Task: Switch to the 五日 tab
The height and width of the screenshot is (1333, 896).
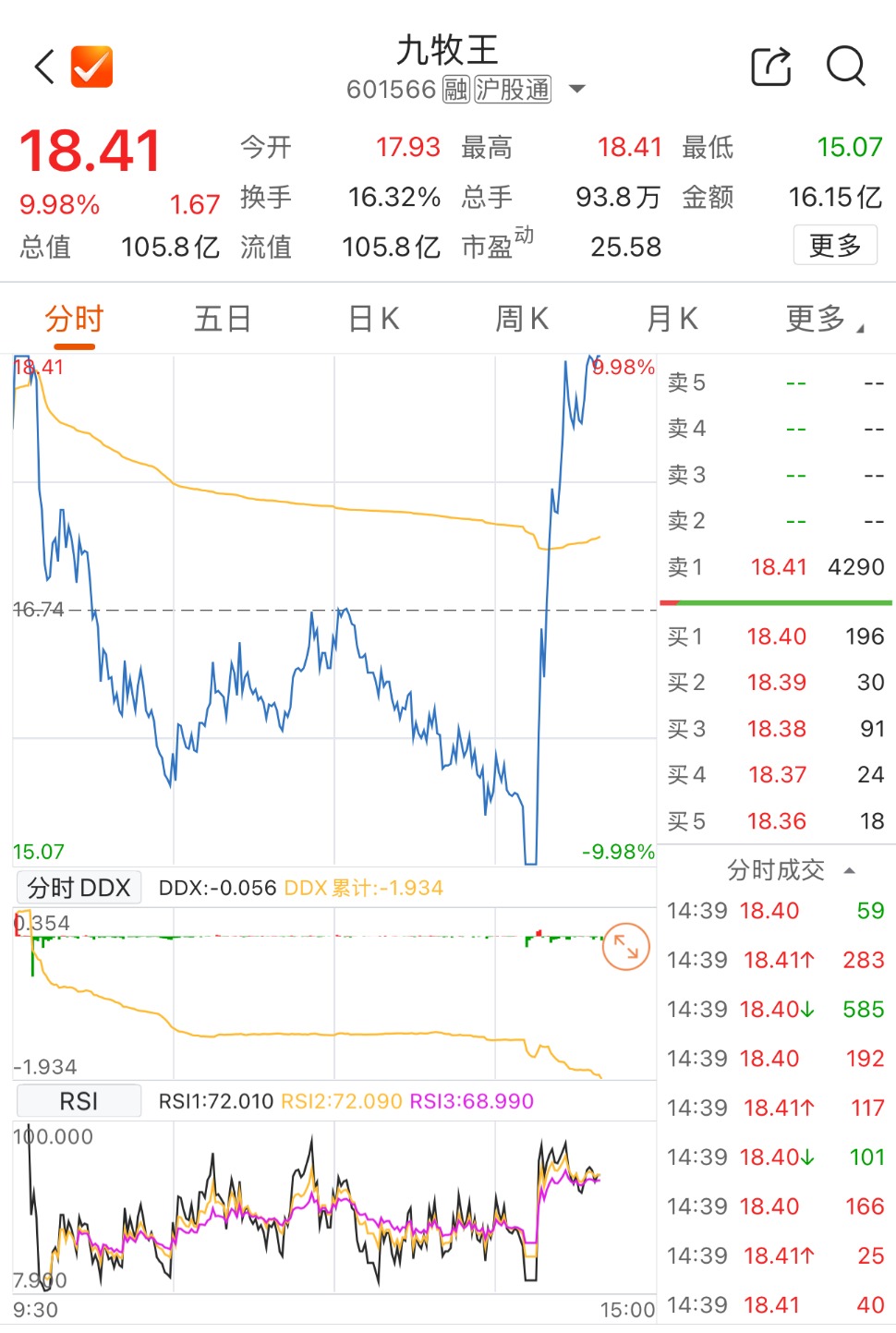Action: point(223,320)
